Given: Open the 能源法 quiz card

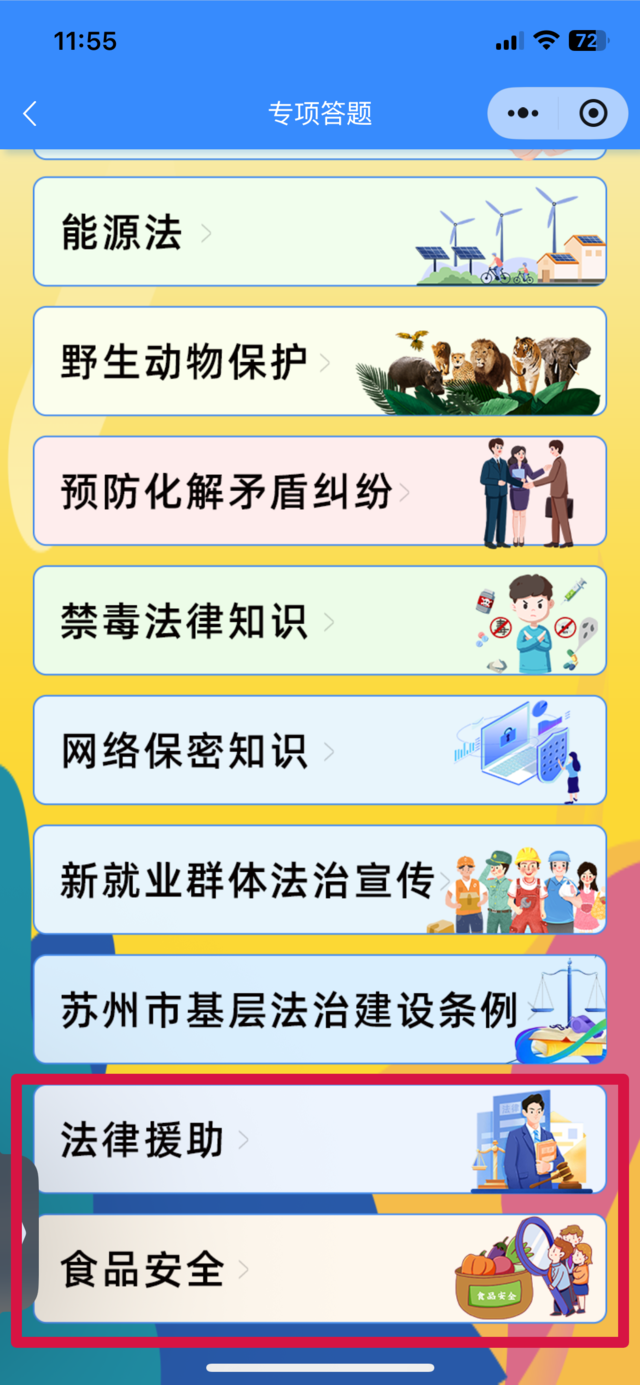Looking at the screenshot, I should click(x=319, y=232).
